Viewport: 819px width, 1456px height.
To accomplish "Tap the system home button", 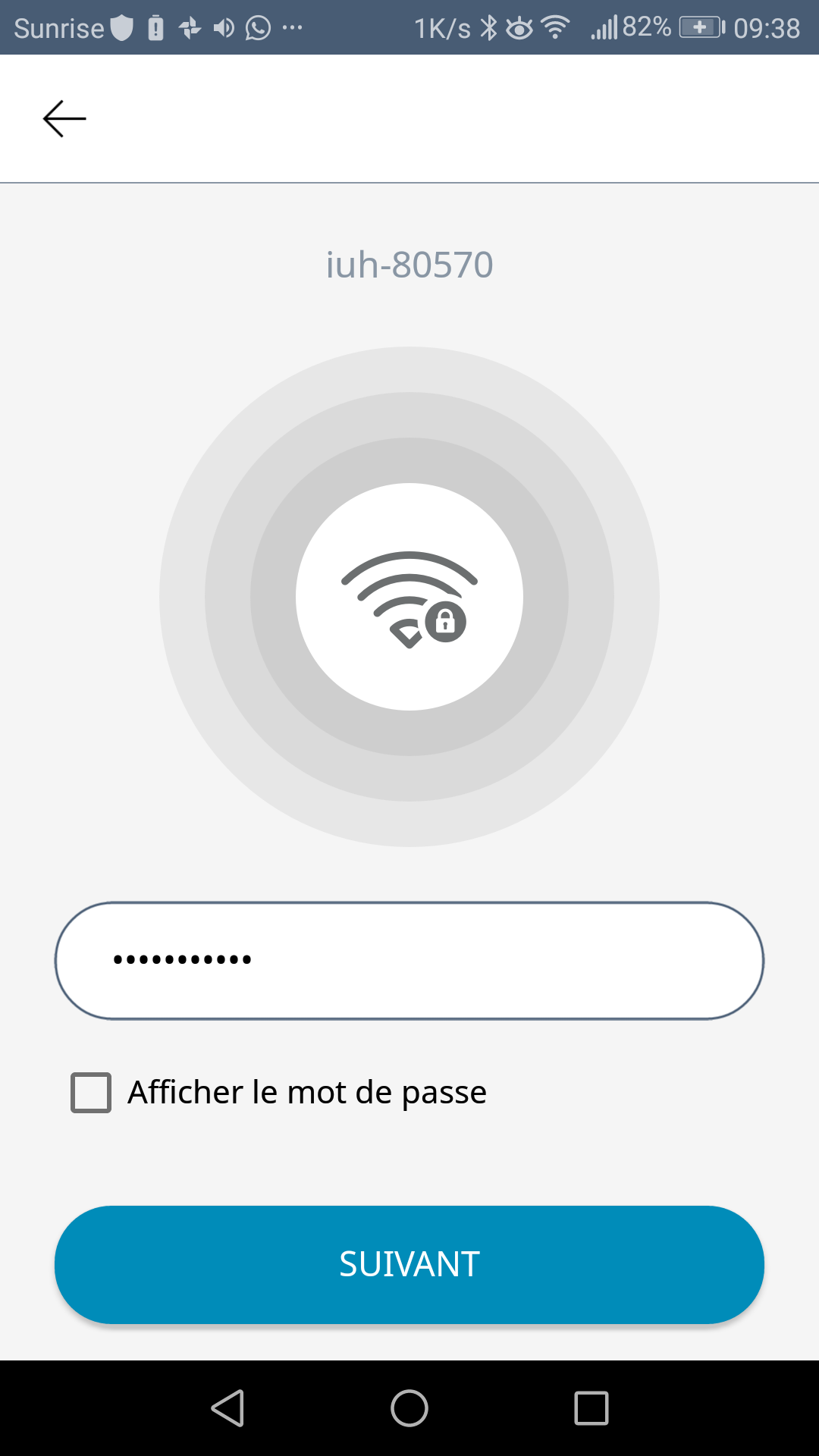I will point(409,1408).
